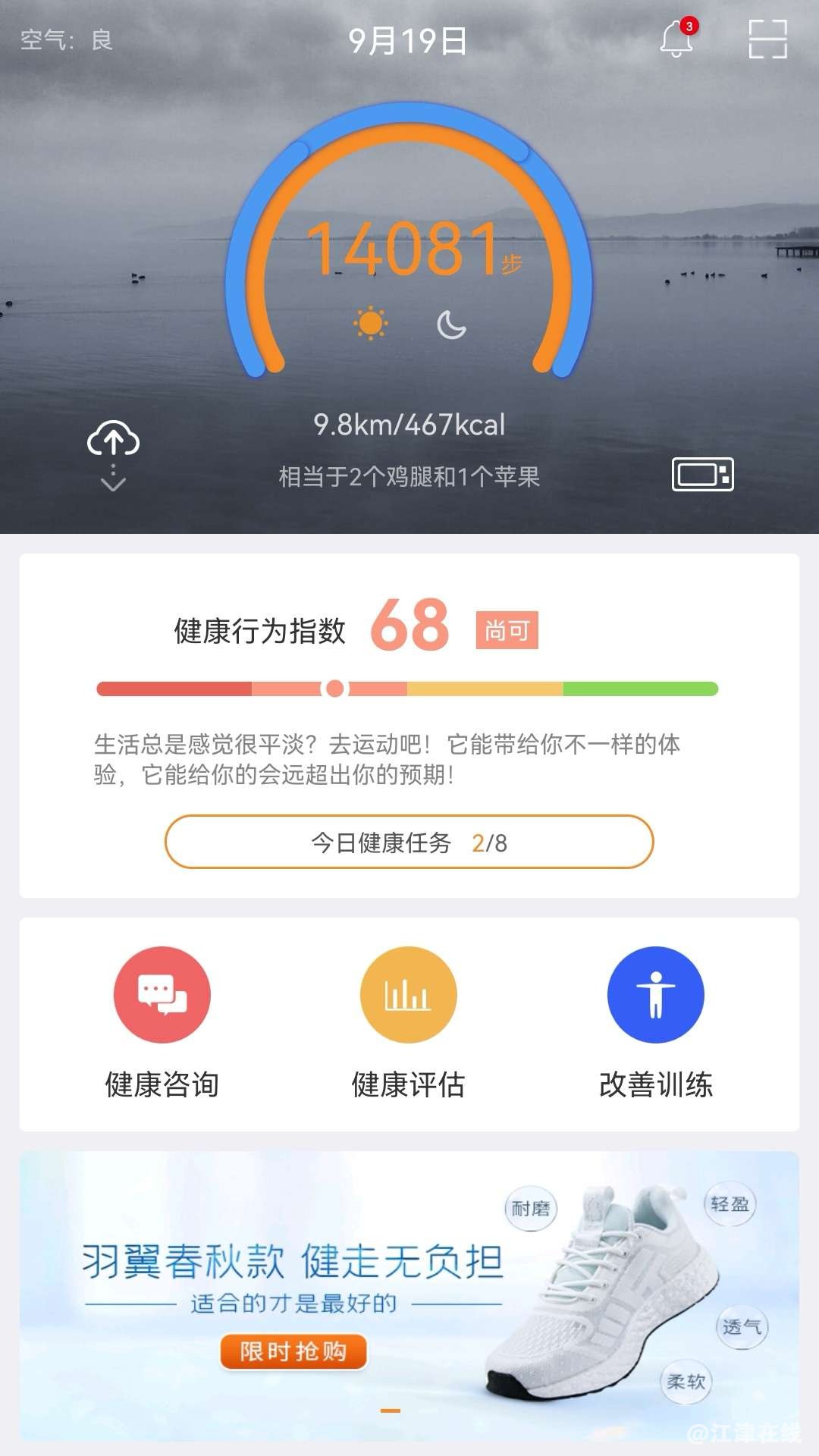Select the sun daytime activity icon
Screen dimensions: 819x1456
tap(370, 324)
